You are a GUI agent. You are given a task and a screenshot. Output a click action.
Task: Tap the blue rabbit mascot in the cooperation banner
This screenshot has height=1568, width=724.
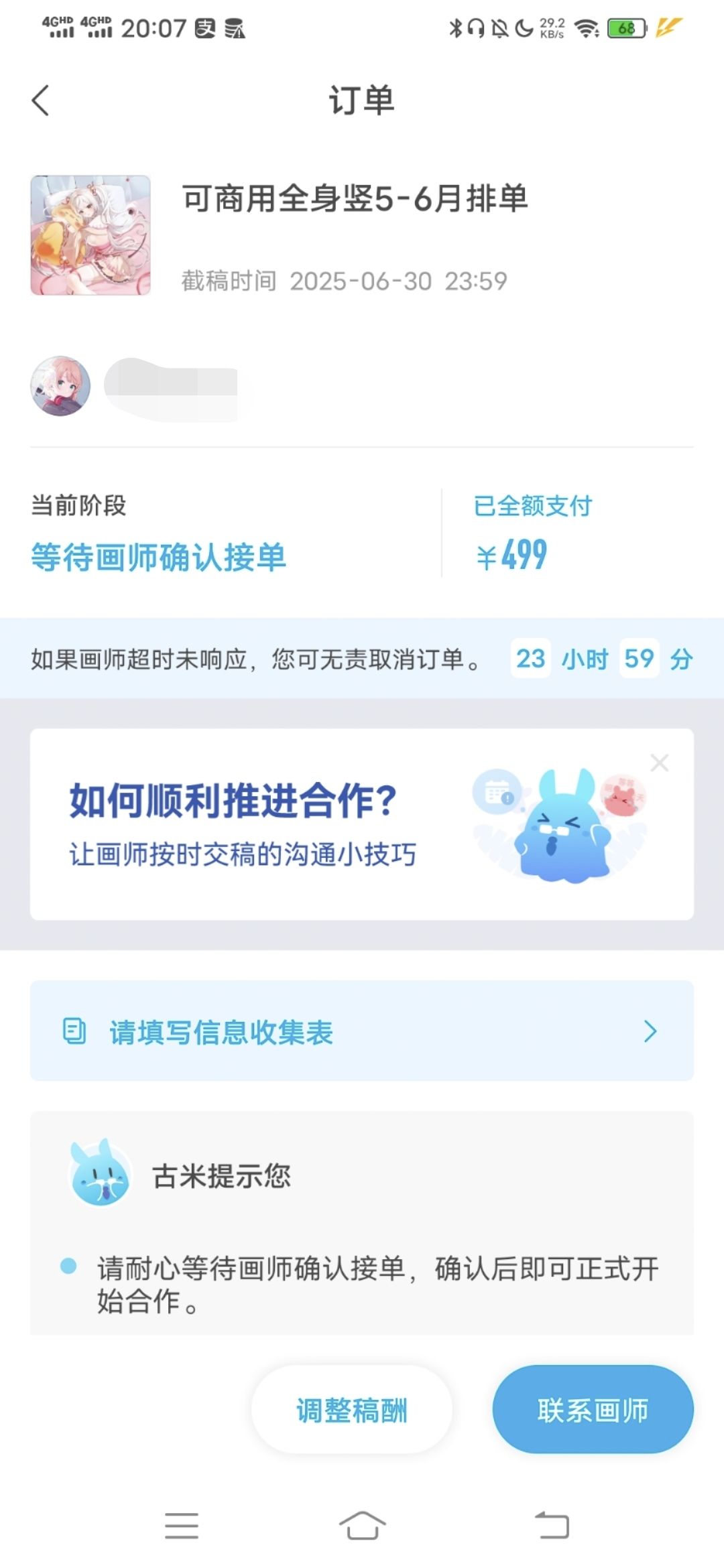point(566,831)
